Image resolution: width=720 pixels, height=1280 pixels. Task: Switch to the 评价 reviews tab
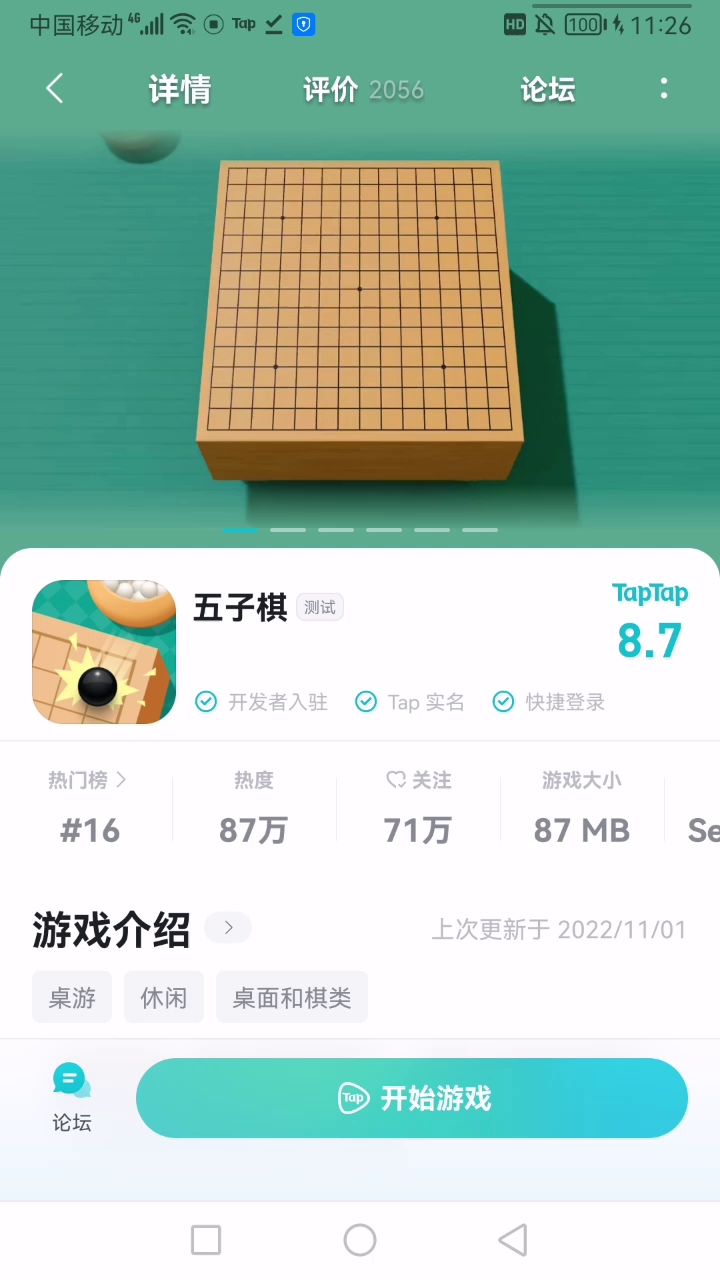click(x=362, y=90)
